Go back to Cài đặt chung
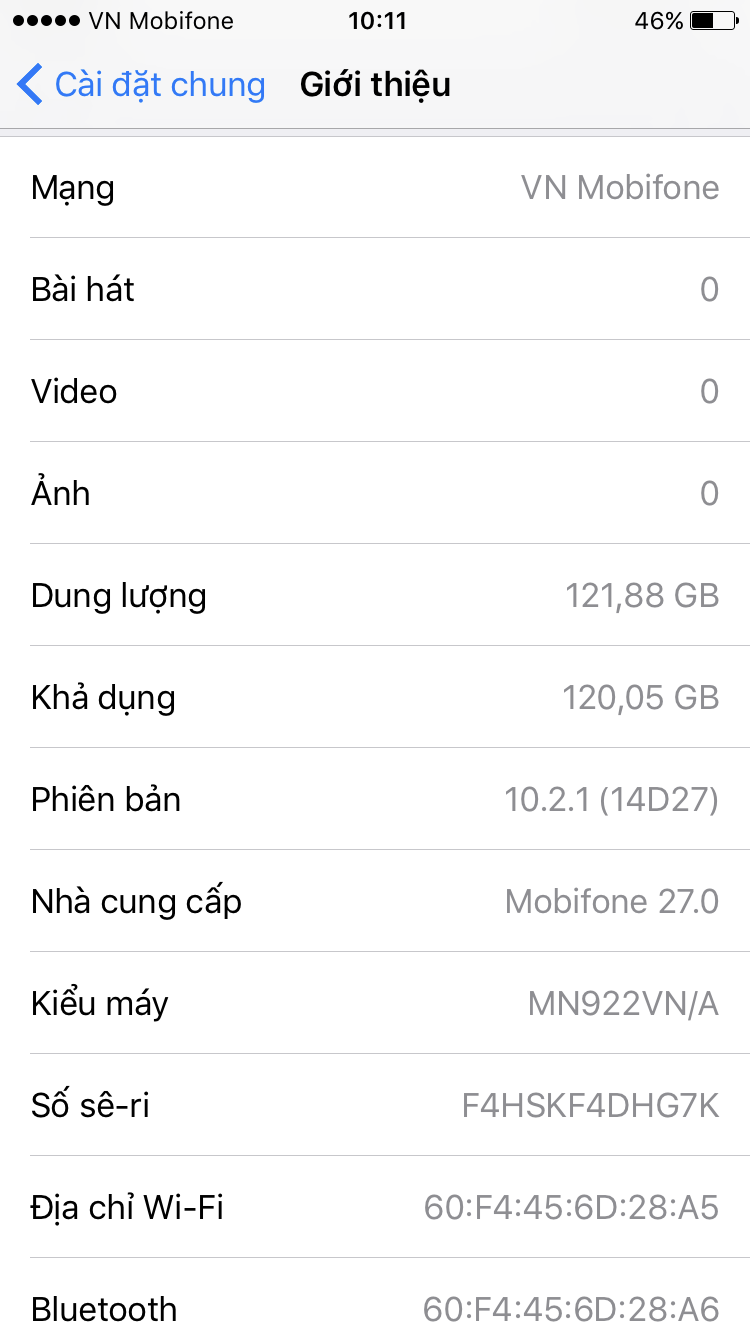 pyautogui.click(x=142, y=85)
